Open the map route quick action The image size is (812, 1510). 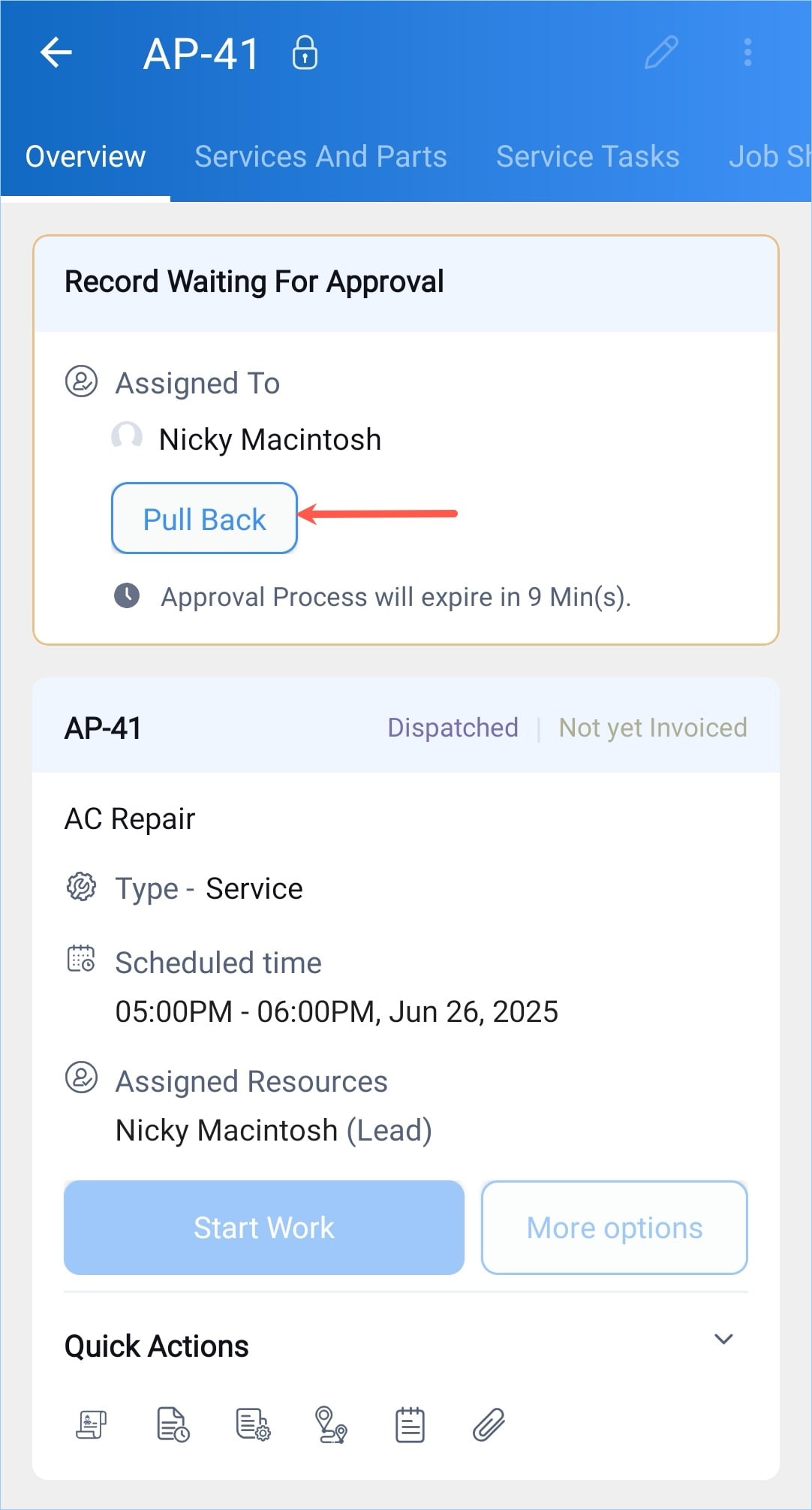[330, 1424]
